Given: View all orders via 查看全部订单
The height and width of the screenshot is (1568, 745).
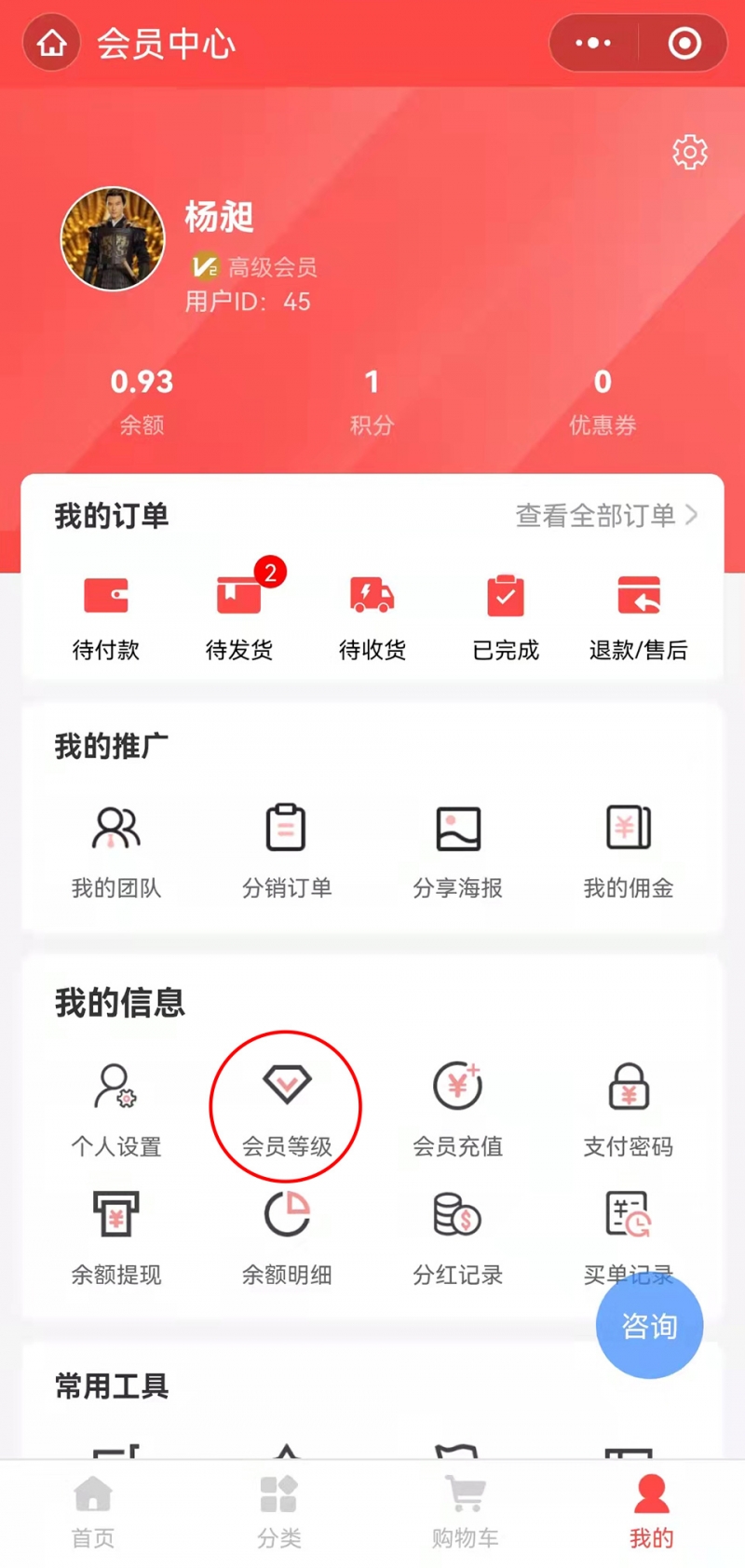Looking at the screenshot, I should point(606,515).
